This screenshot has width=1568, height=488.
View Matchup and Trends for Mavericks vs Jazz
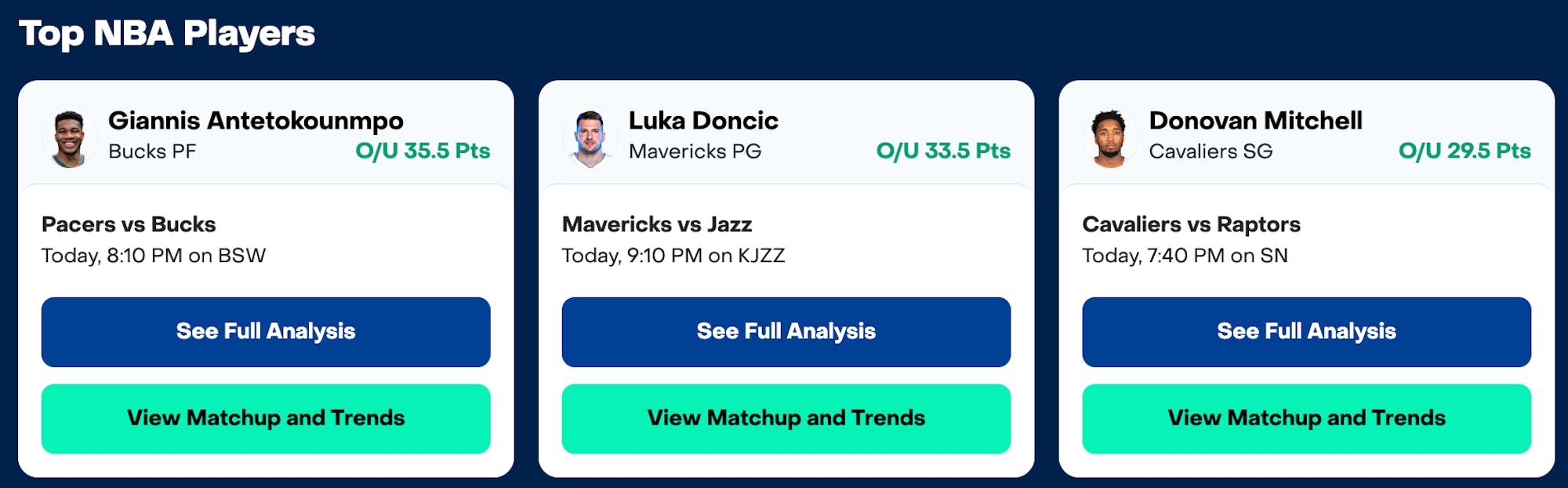click(786, 418)
